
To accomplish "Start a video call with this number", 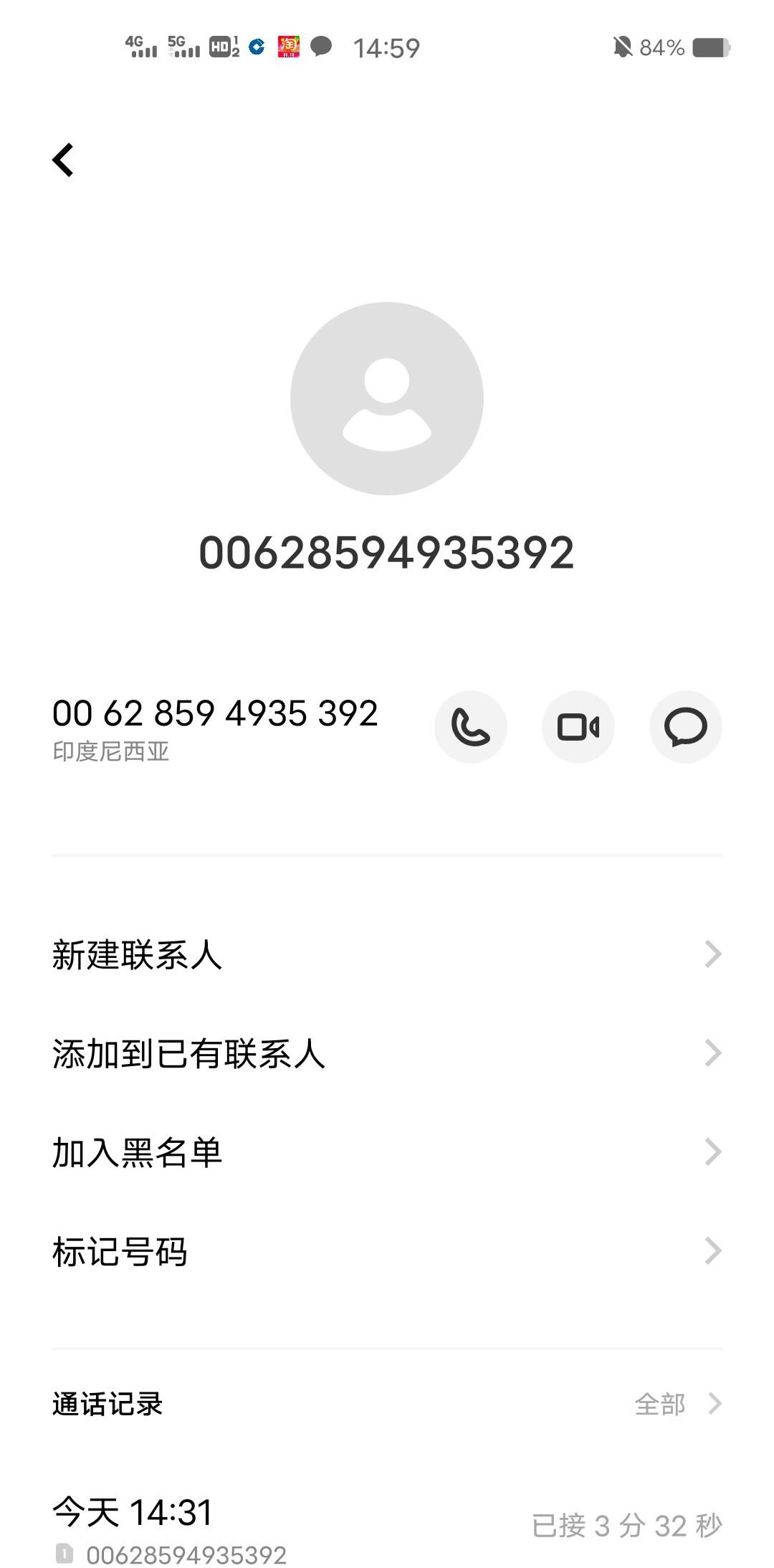I will 578,727.
